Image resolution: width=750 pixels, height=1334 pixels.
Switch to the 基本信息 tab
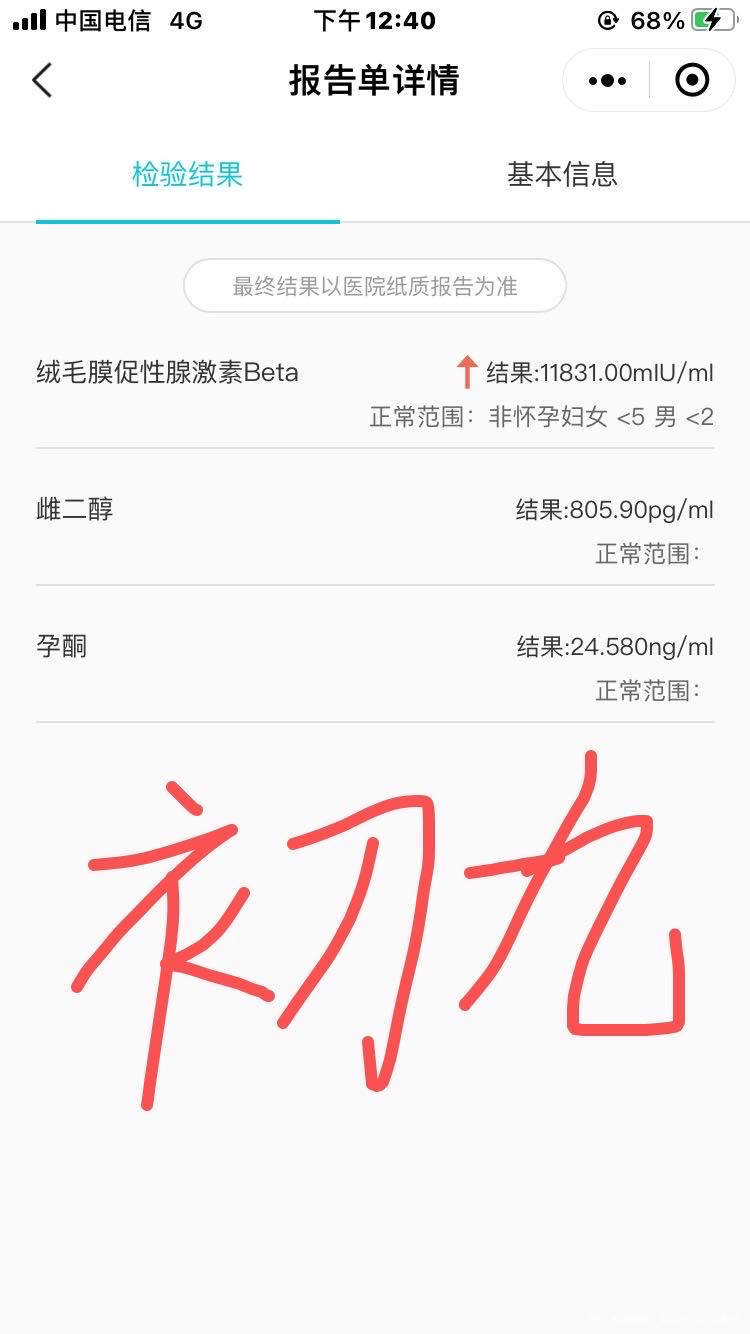pos(562,175)
